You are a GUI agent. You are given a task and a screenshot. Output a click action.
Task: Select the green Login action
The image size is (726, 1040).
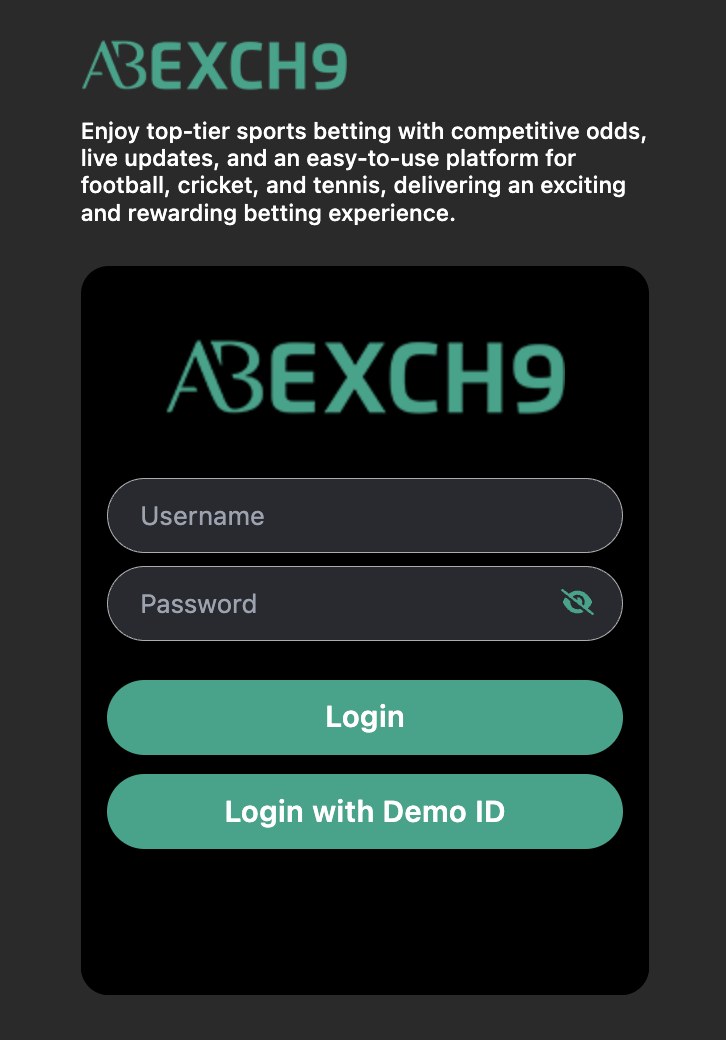click(x=365, y=717)
